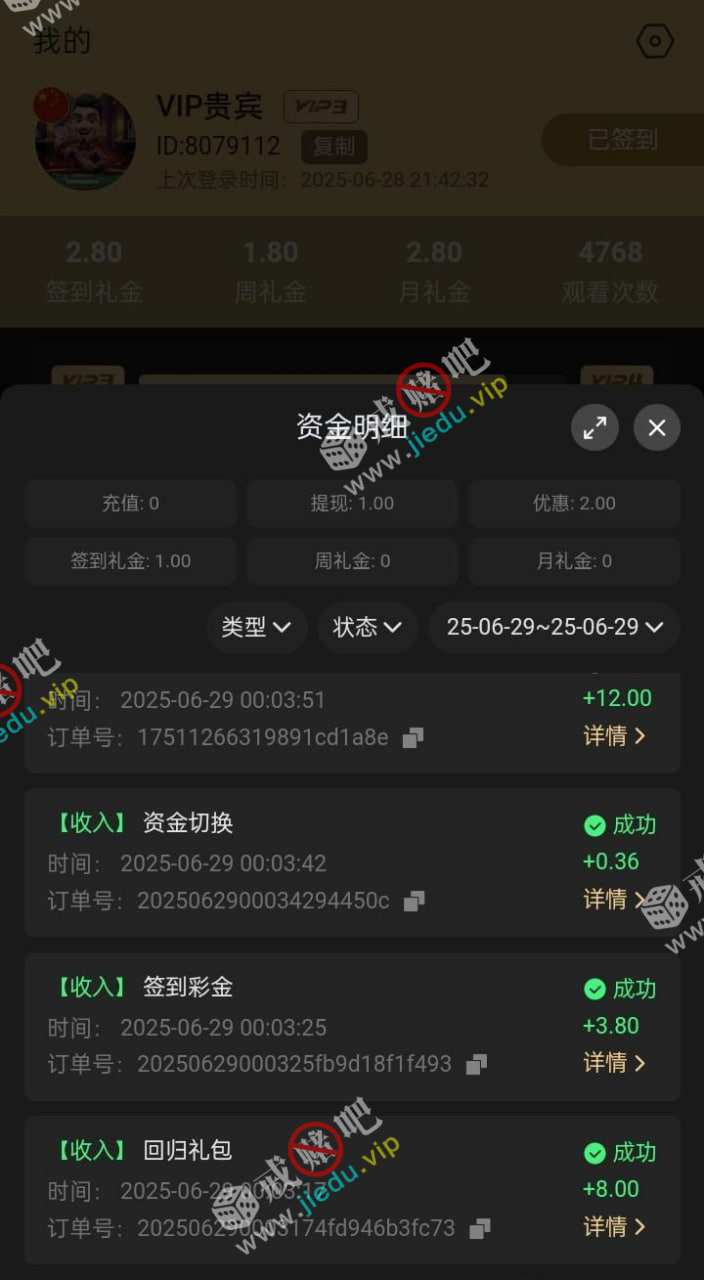Copy the 签到彩金 order number
This screenshot has height=1280, width=704.
477,1064
